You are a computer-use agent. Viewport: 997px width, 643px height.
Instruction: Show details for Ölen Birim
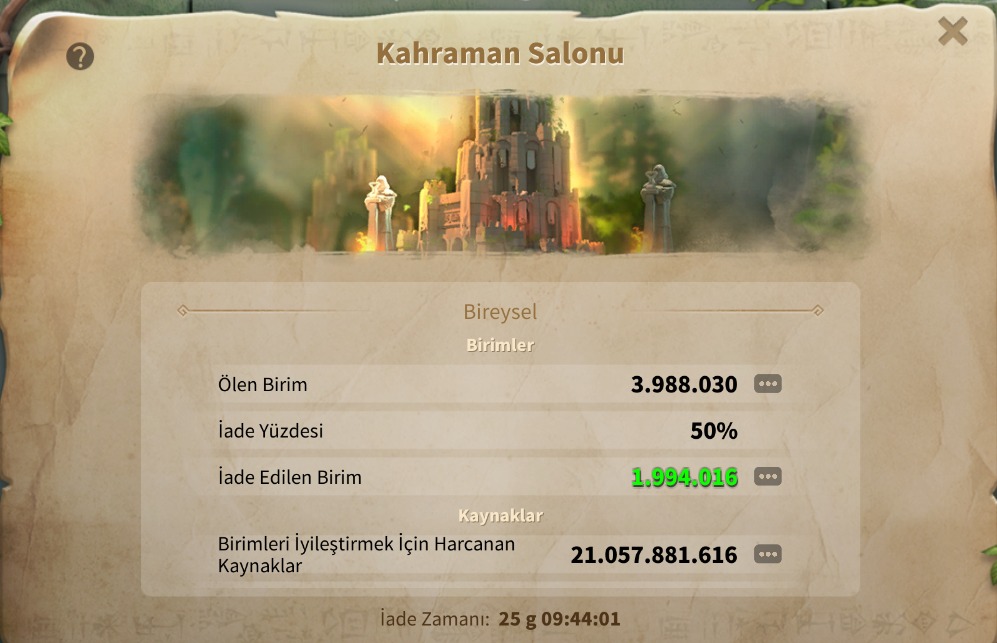click(x=767, y=384)
